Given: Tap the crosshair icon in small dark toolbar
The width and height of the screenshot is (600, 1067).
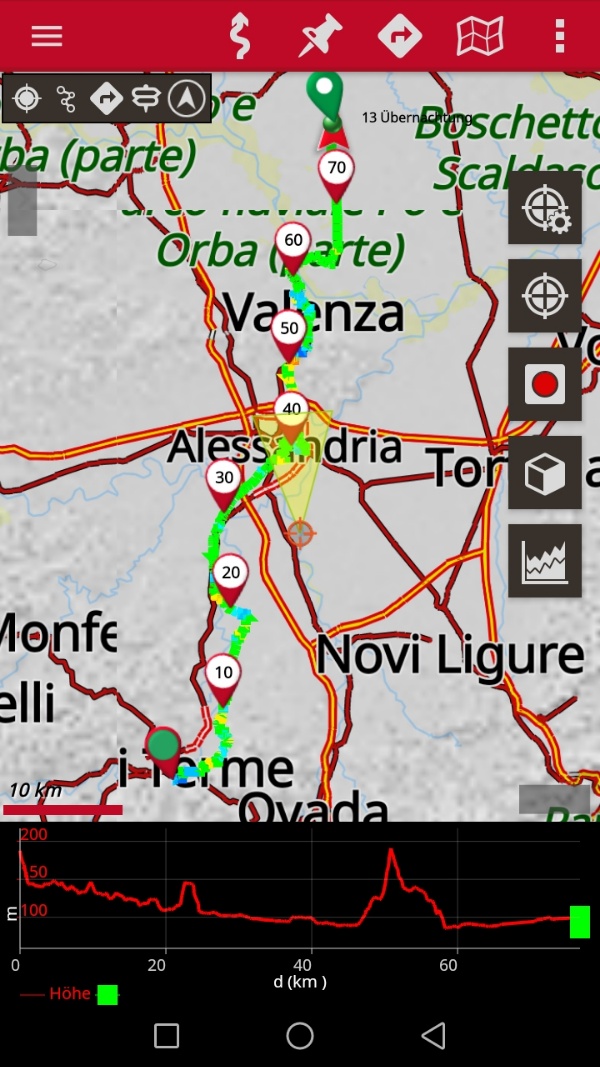Looking at the screenshot, I should point(27,99).
